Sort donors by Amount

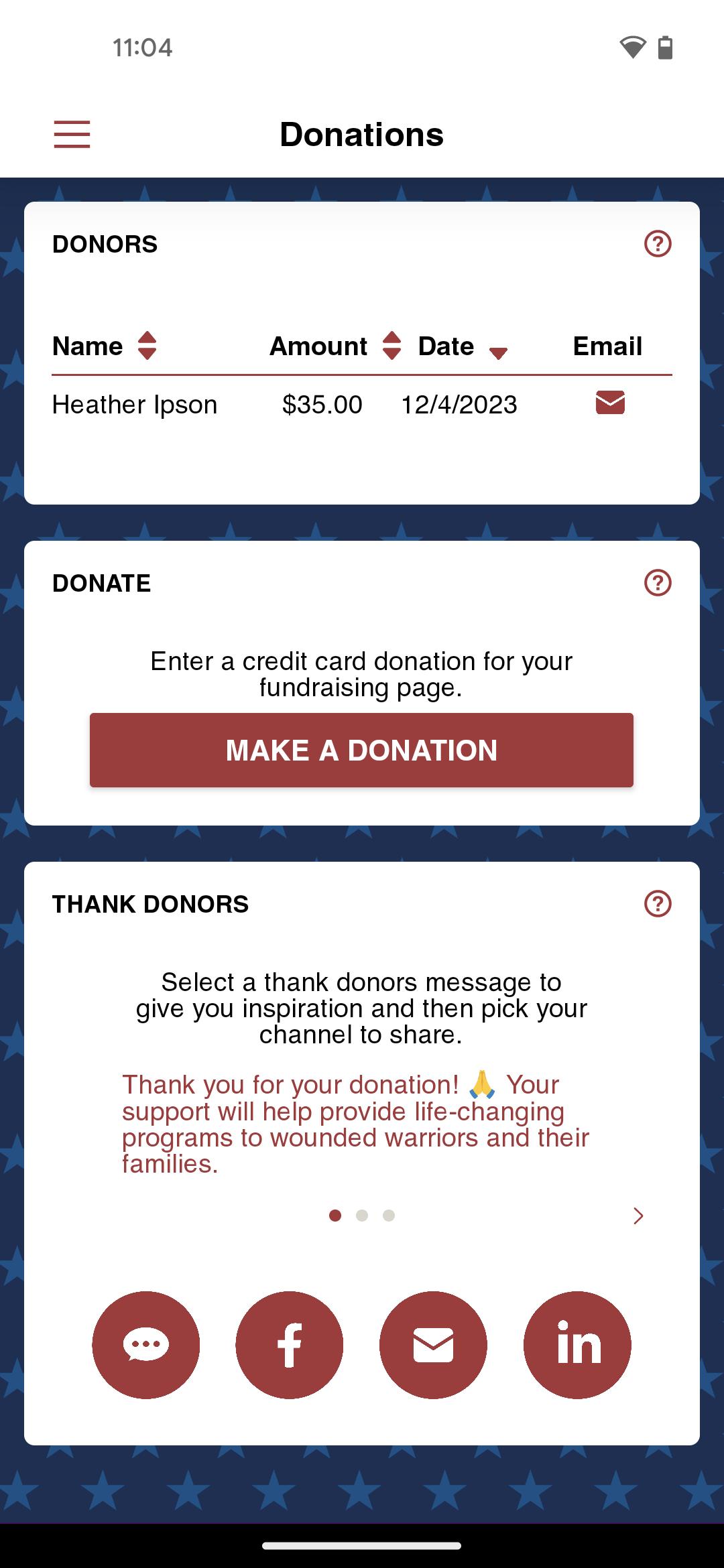(x=335, y=346)
